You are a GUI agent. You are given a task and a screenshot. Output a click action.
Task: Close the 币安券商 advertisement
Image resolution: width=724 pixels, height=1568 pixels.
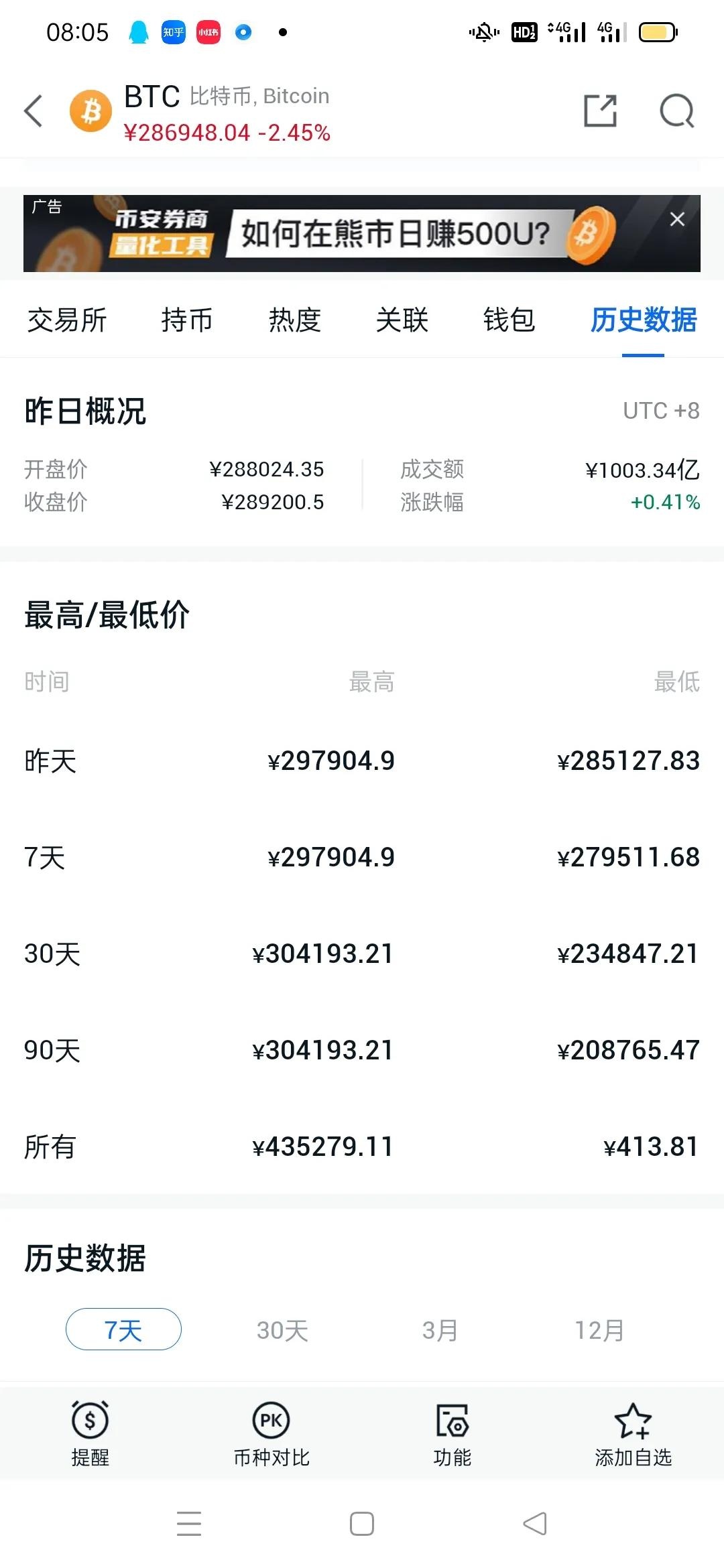point(679,219)
